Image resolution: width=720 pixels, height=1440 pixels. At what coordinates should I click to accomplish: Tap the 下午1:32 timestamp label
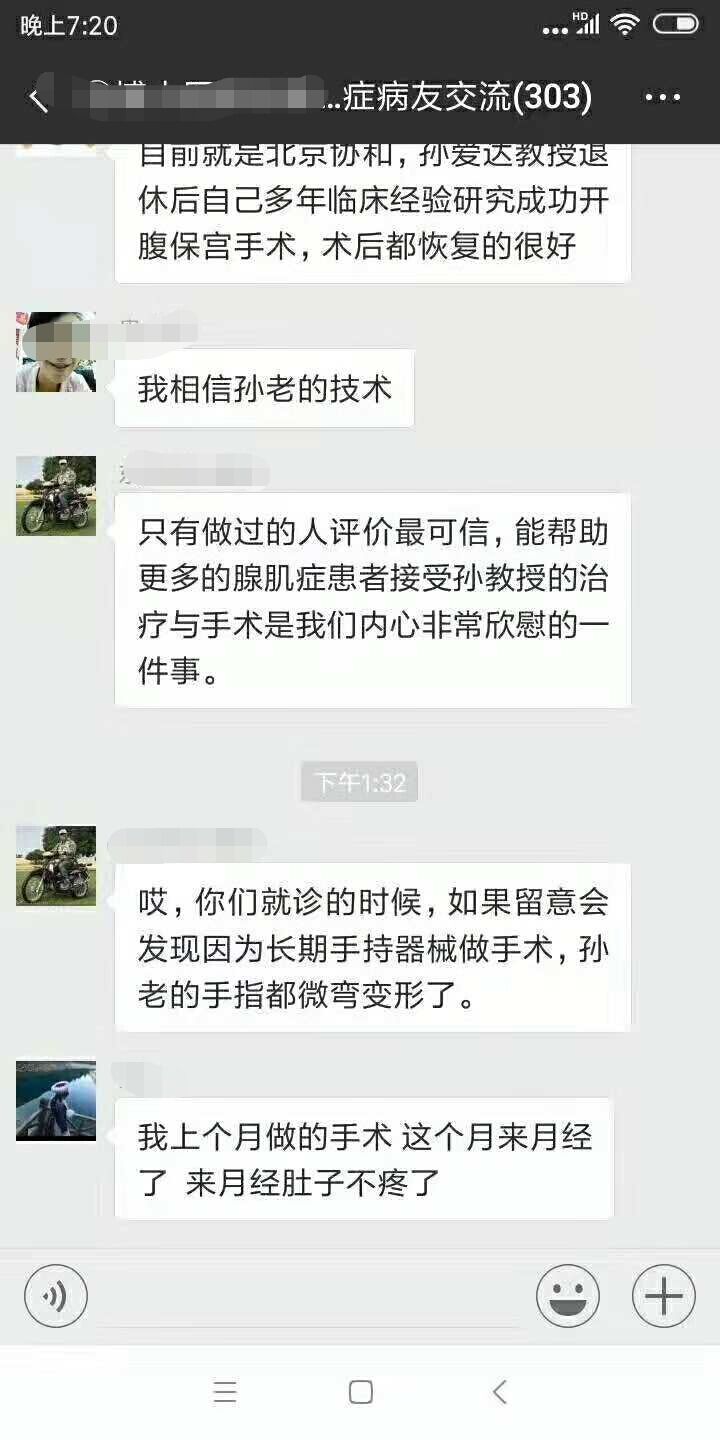[360, 783]
